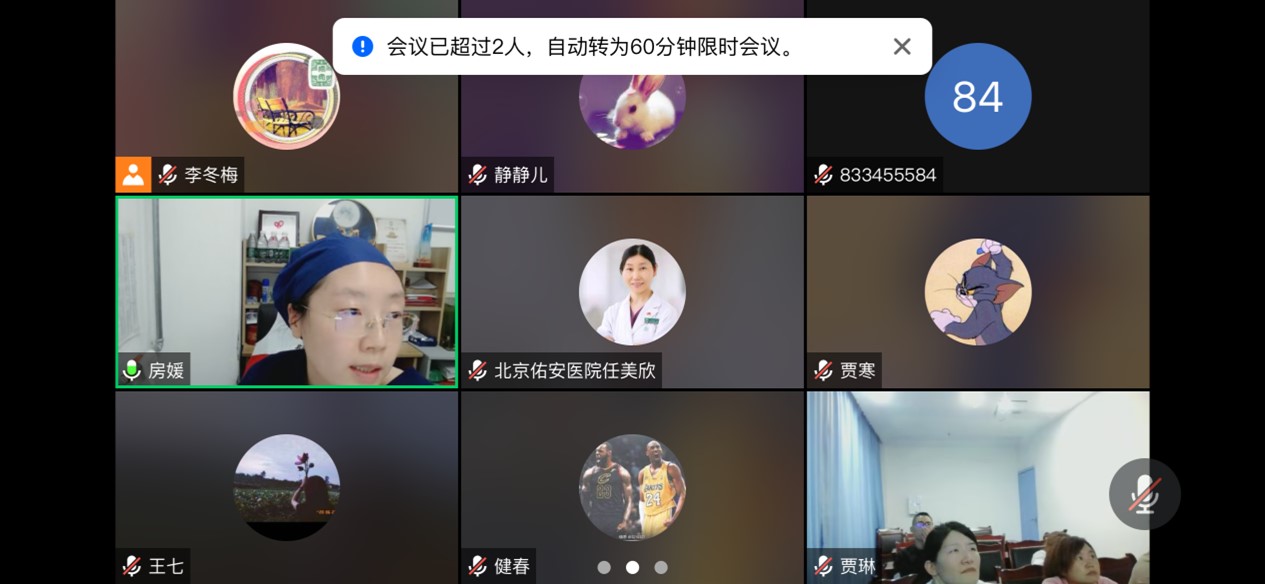Select 房媛's active video tile

tap(286, 291)
